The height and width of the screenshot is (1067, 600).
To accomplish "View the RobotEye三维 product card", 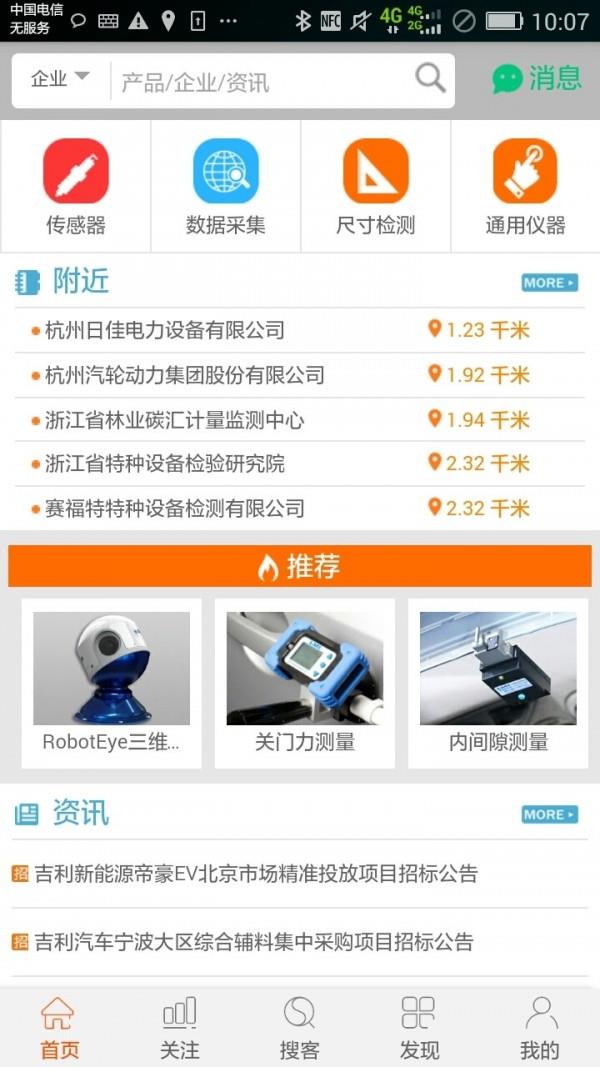I will [x=111, y=683].
